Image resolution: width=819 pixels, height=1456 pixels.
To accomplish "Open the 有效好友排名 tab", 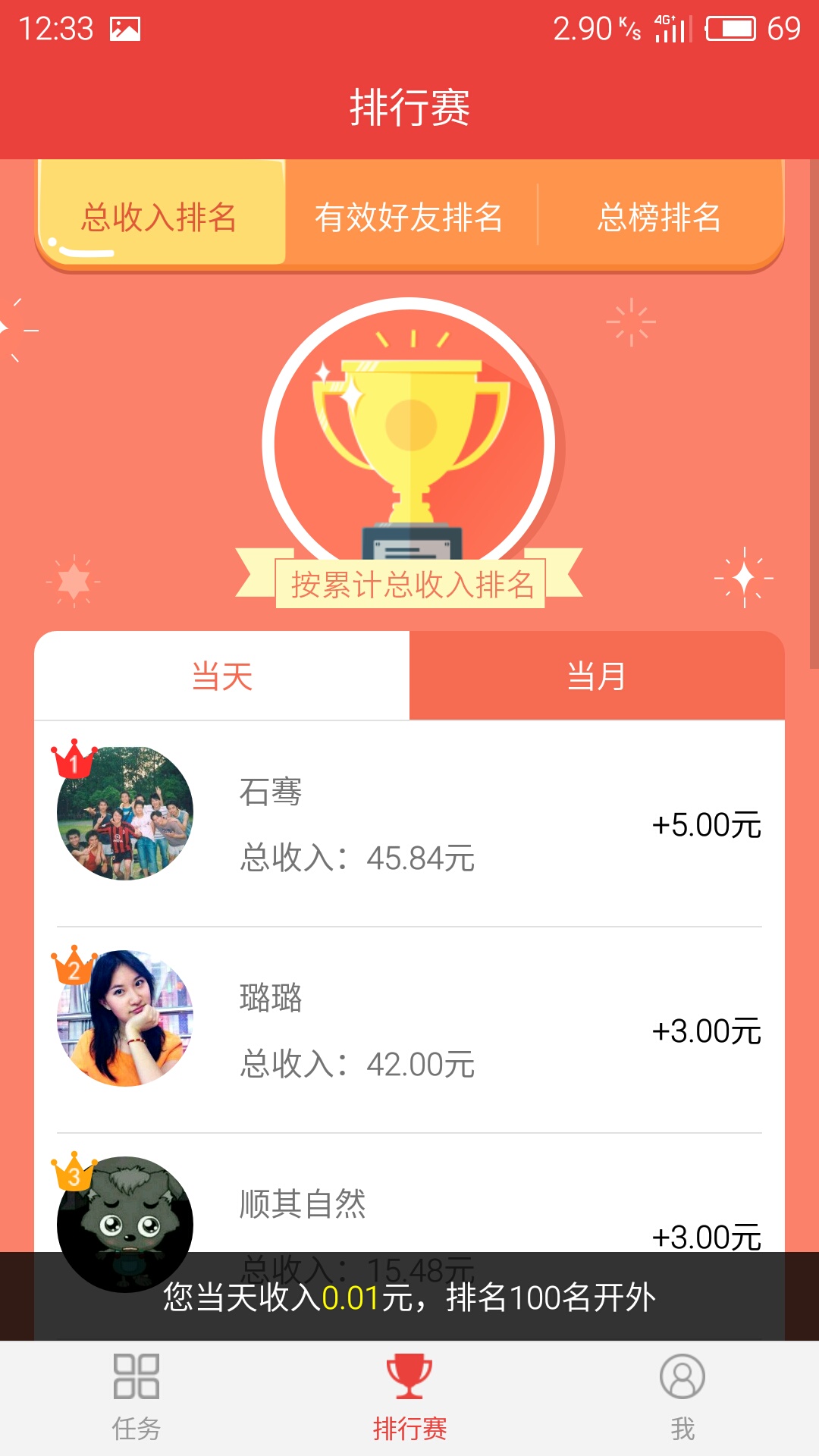I will pos(410,218).
